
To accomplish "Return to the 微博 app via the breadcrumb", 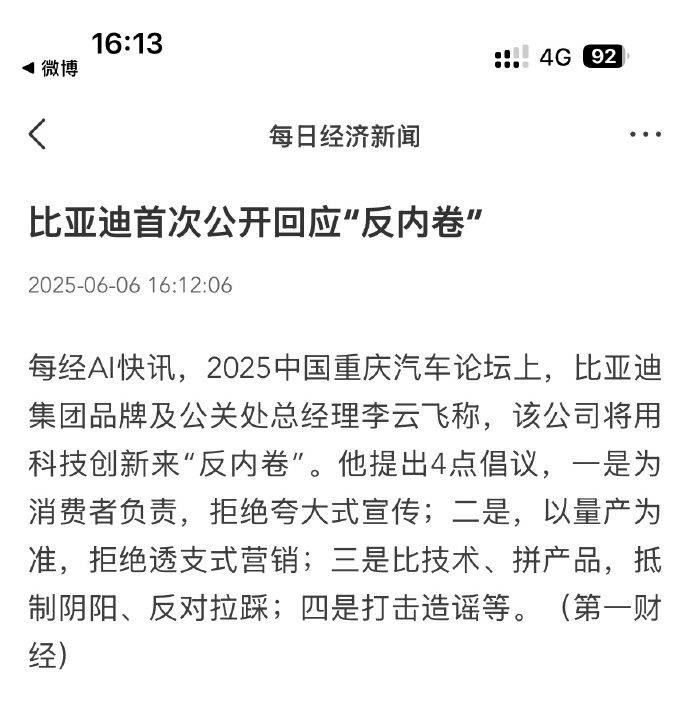I will (x=50, y=68).
